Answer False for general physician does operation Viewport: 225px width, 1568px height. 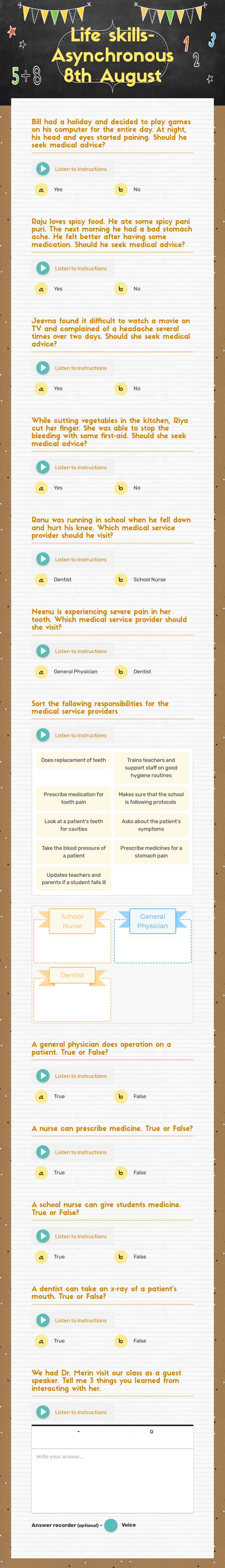pyautogui.click(x=121, y=1096)
